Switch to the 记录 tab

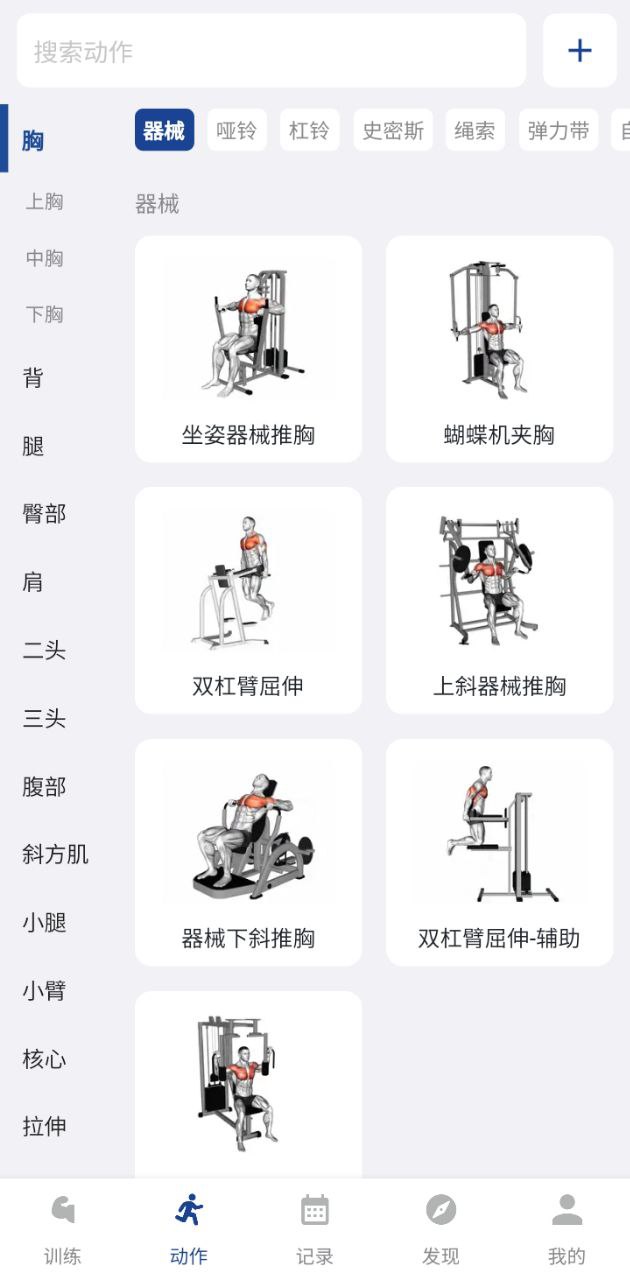[315, 1230]
